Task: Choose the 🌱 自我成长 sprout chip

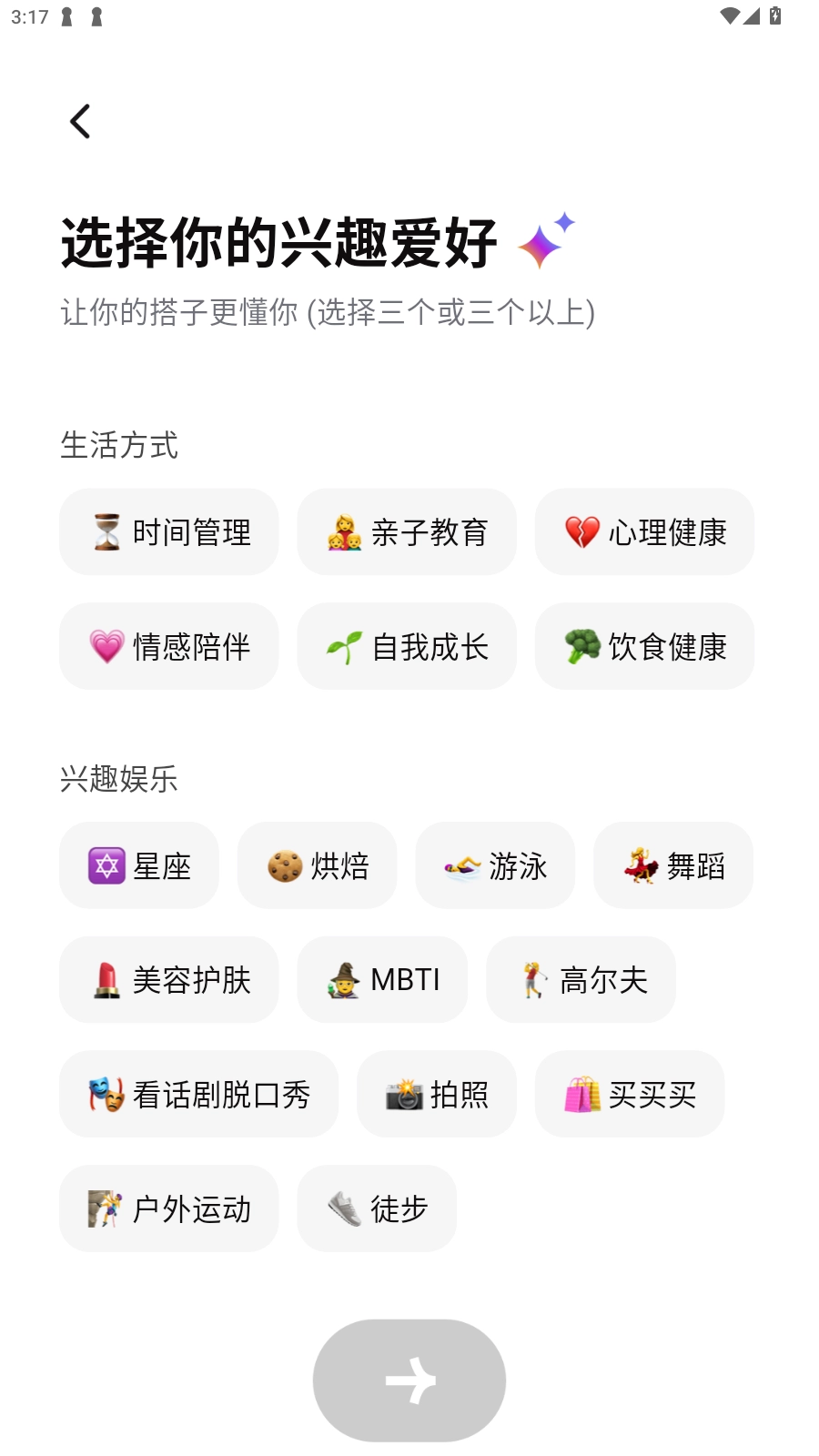Action: pyautogui.click(x=406, y=646)
